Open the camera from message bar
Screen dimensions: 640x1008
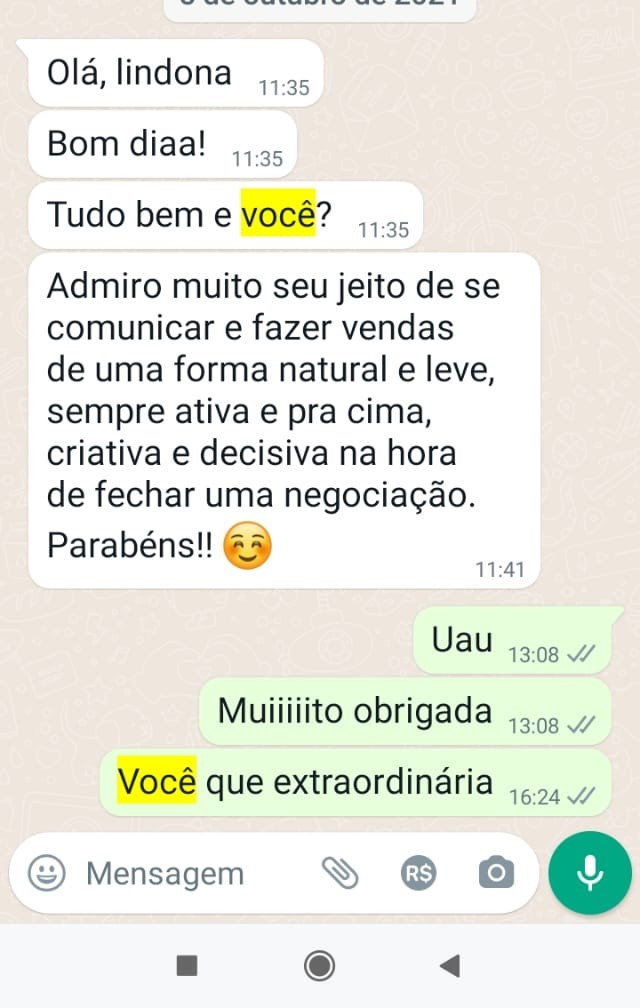(496, 873)
